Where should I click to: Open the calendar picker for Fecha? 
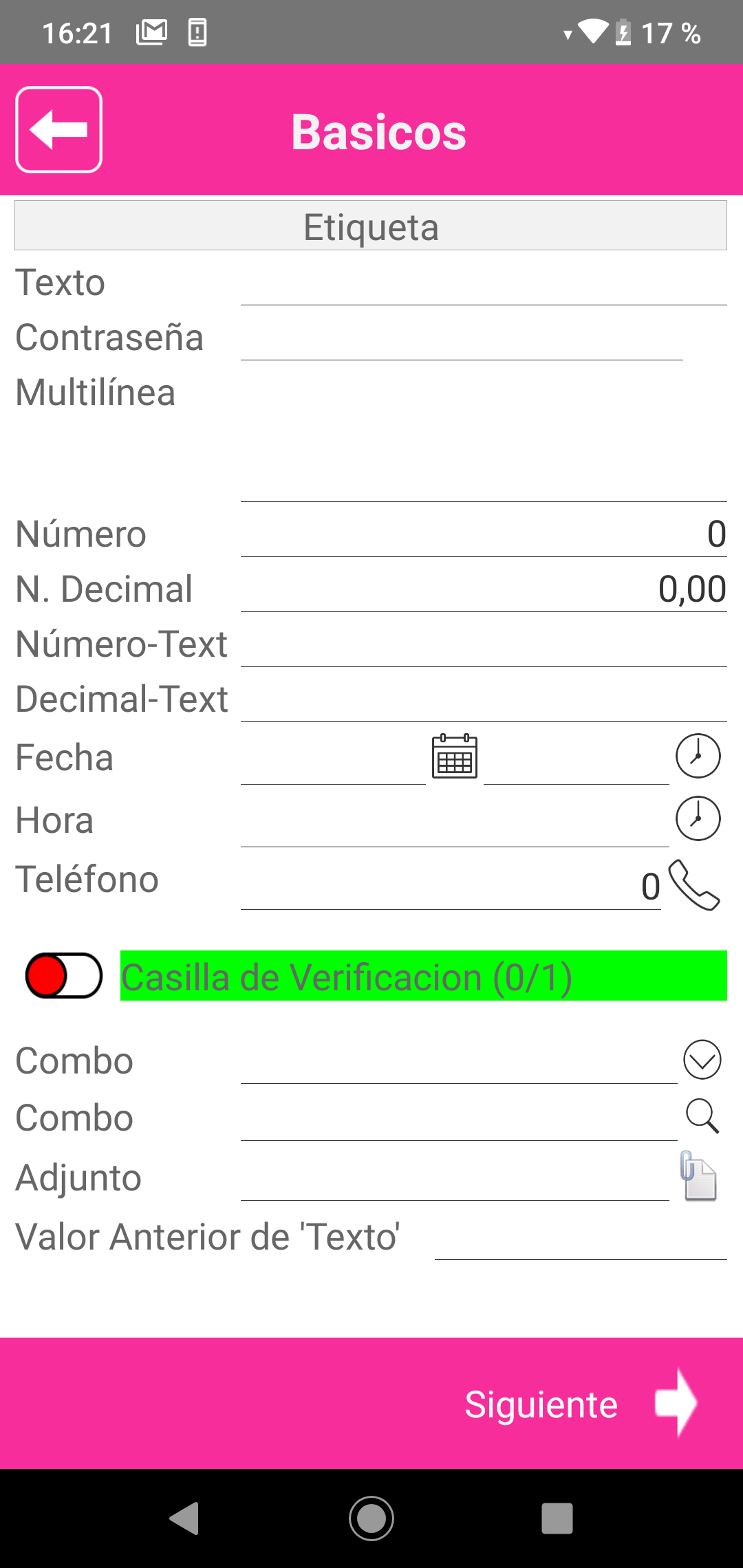455,756
